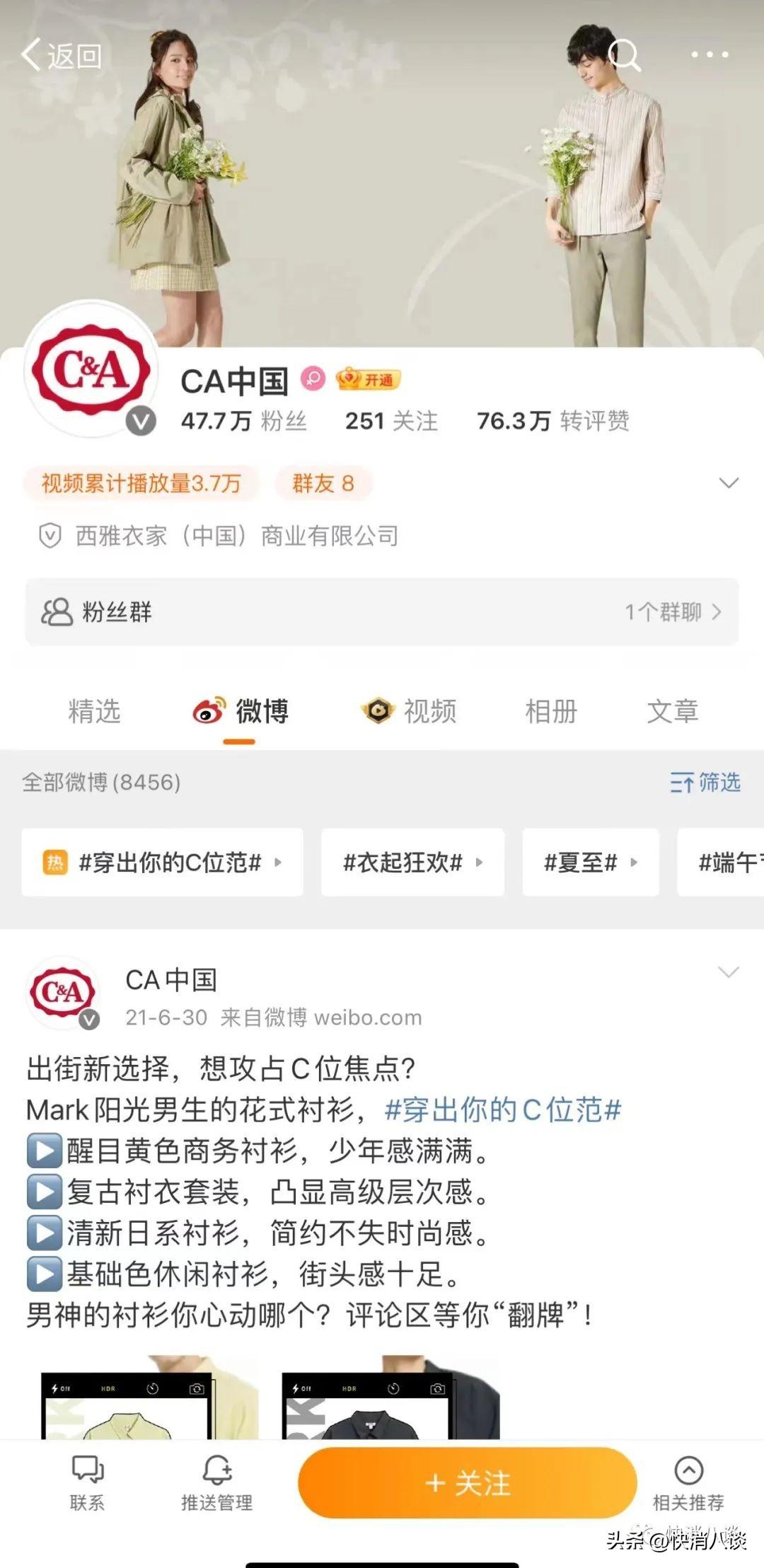Image resolution: width=764 pixels, height=1568 pixels.
Task: Switch to the 视频 tab
Action: tap(409, 711)
